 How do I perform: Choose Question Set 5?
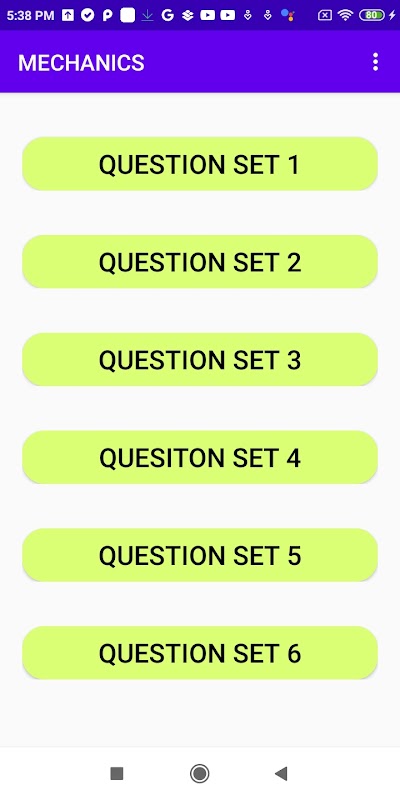pos(200,555)
